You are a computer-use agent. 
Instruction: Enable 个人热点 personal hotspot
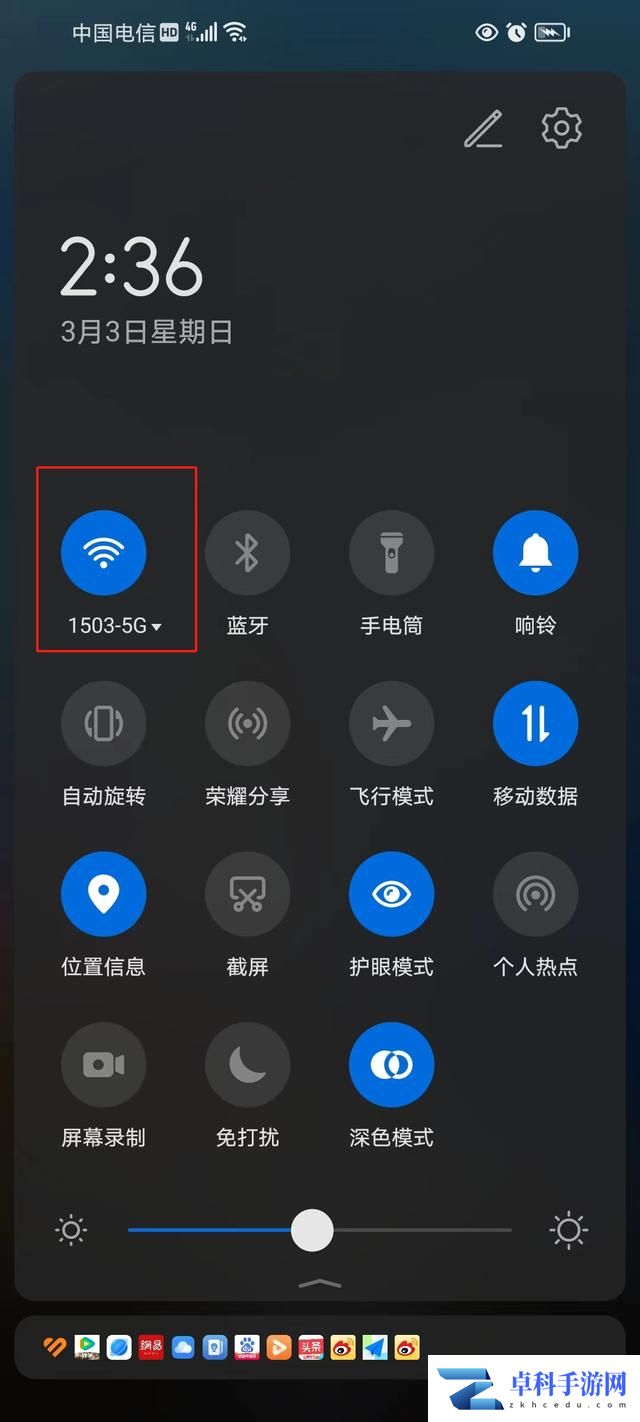(x=535, y=894)
